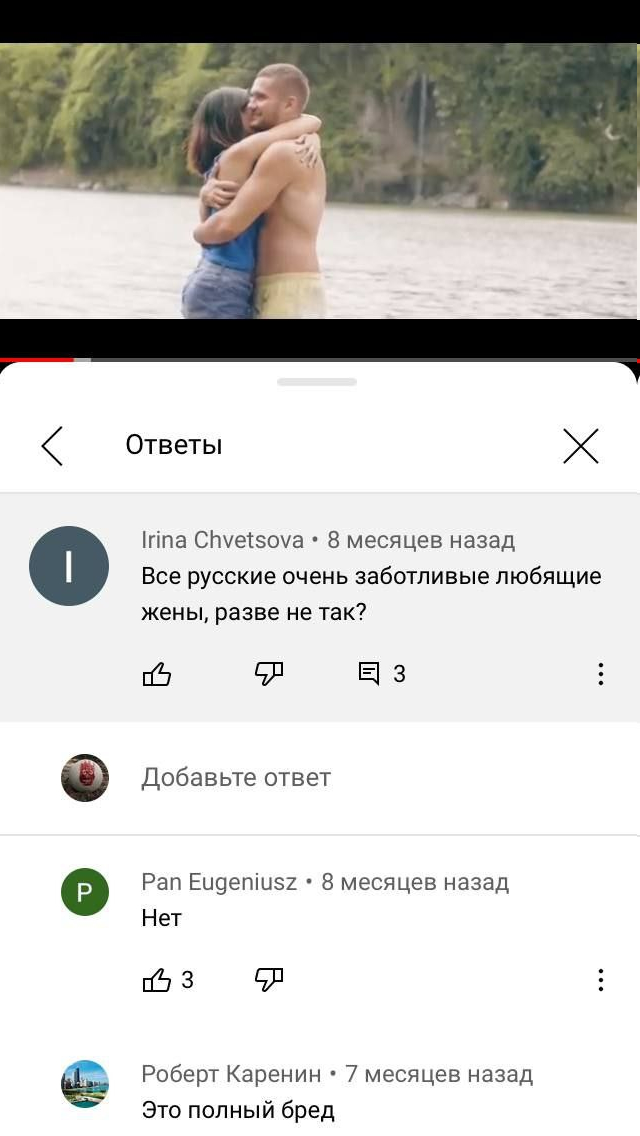This screenshot has height=1136, width=640.
Task: Open Pan Eugeniusz's channel avatar
Action: click(x=85, y=892)
